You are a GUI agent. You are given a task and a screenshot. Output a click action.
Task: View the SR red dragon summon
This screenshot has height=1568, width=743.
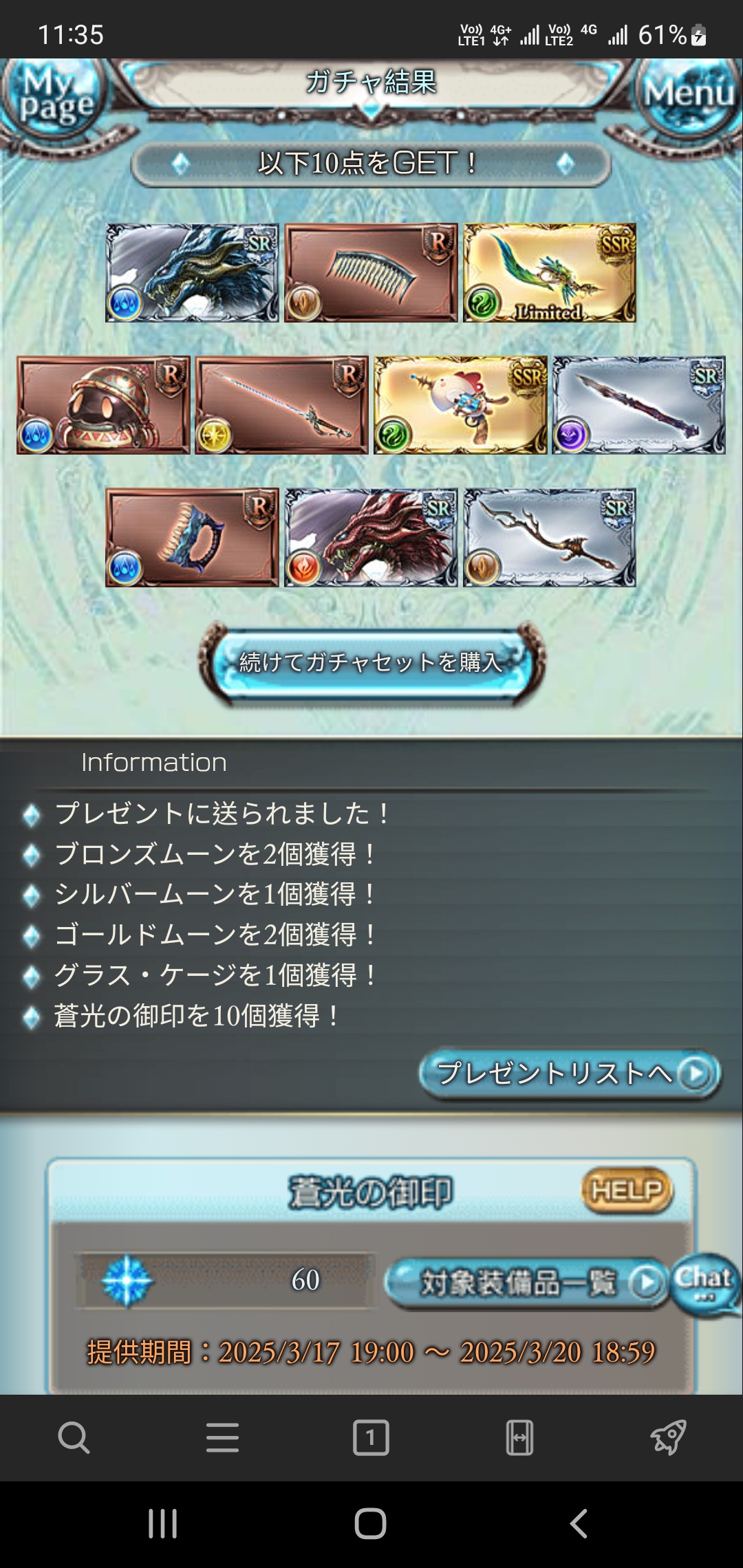pyautogui.click(x=371, y=538)
